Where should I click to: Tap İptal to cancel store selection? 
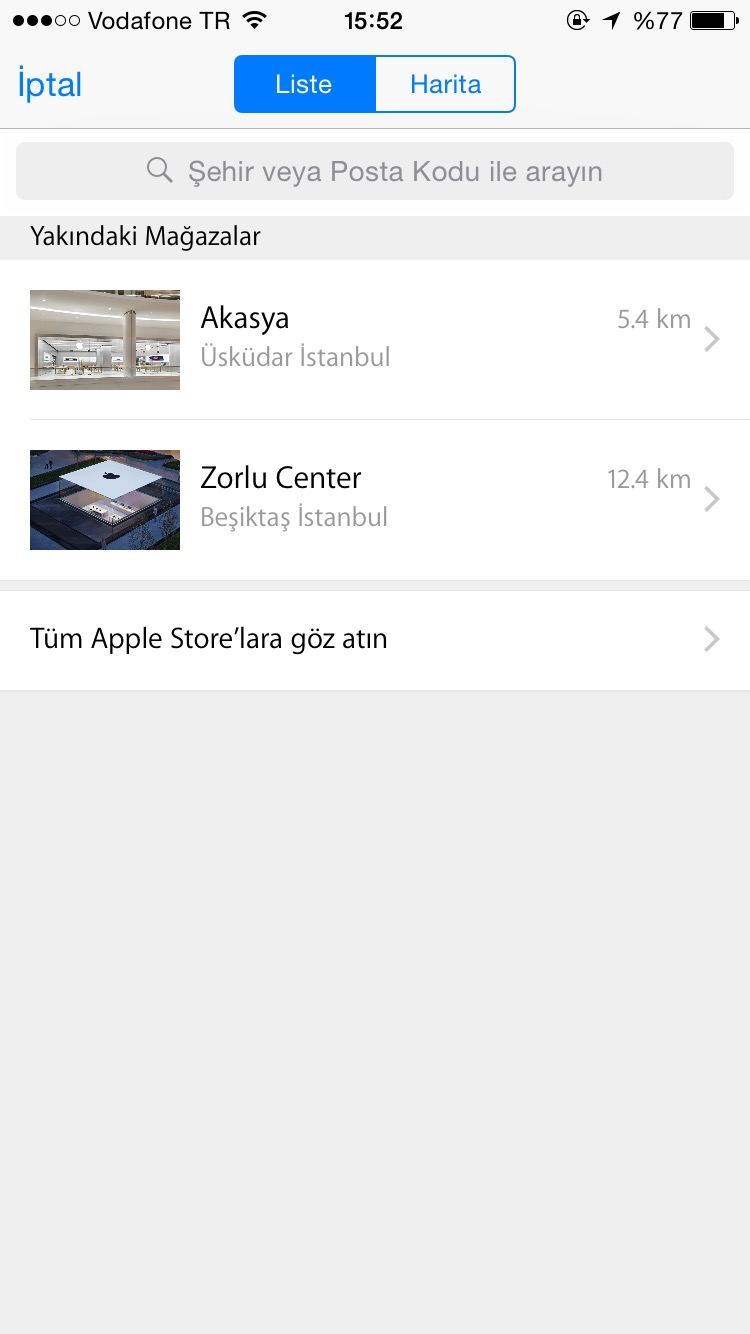tap(50, 85)
